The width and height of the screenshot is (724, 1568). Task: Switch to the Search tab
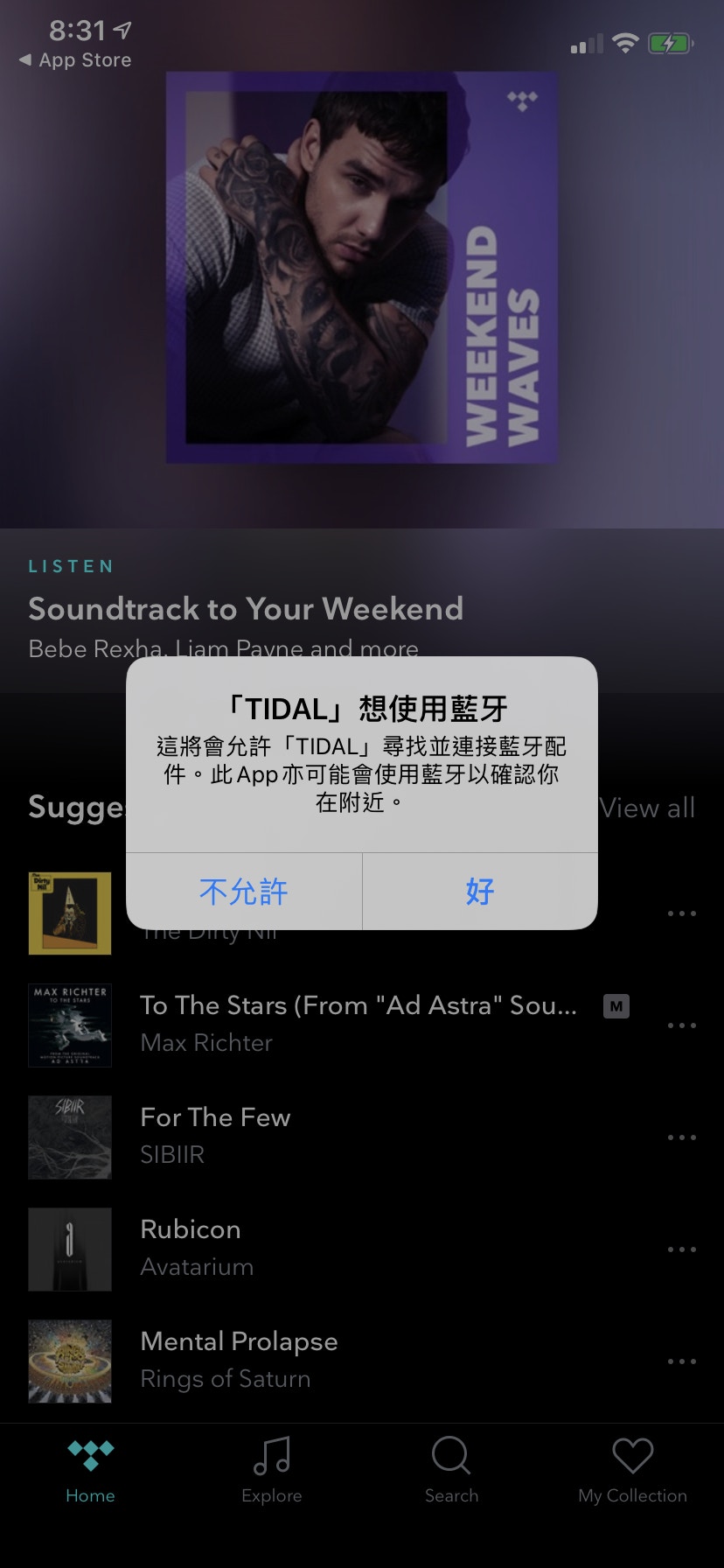451,1471
